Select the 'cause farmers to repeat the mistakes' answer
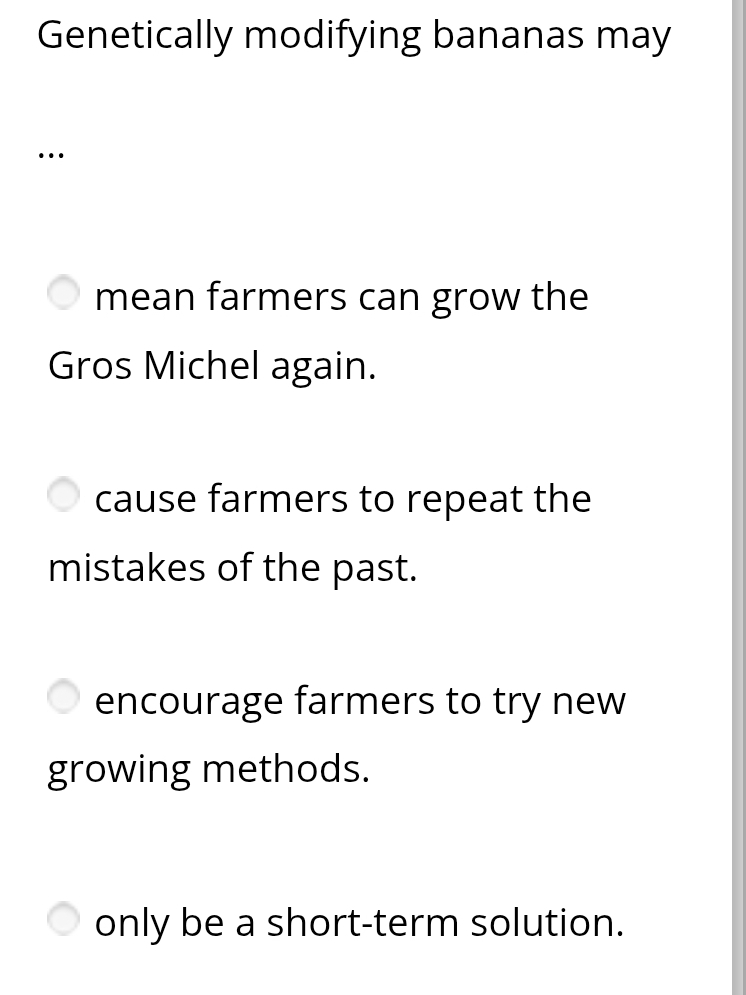The height and width of the screenshot is (995, 746). click(x=64, y=494)
